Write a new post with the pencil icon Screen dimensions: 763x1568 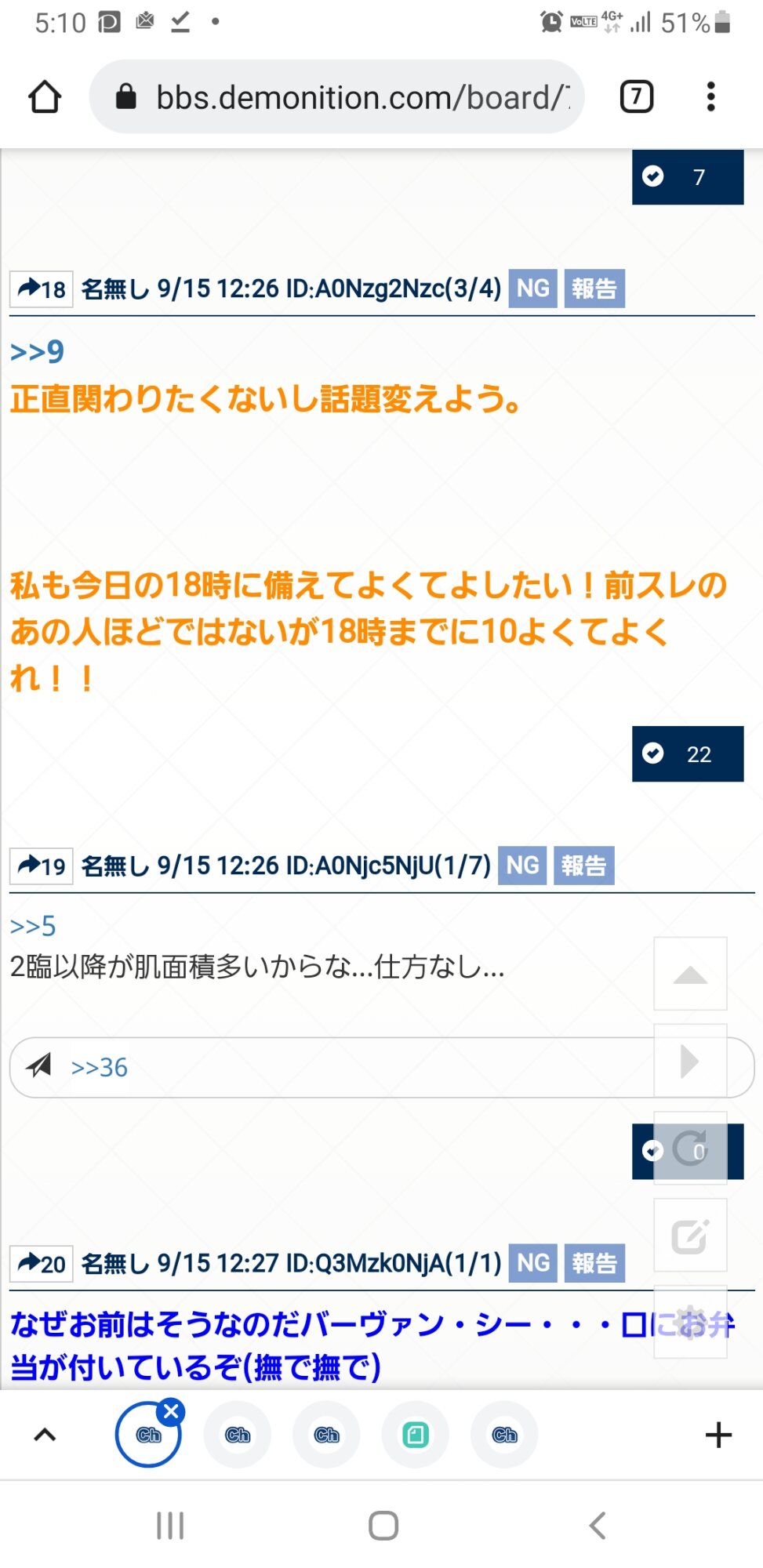click(x=690, y=1236)
